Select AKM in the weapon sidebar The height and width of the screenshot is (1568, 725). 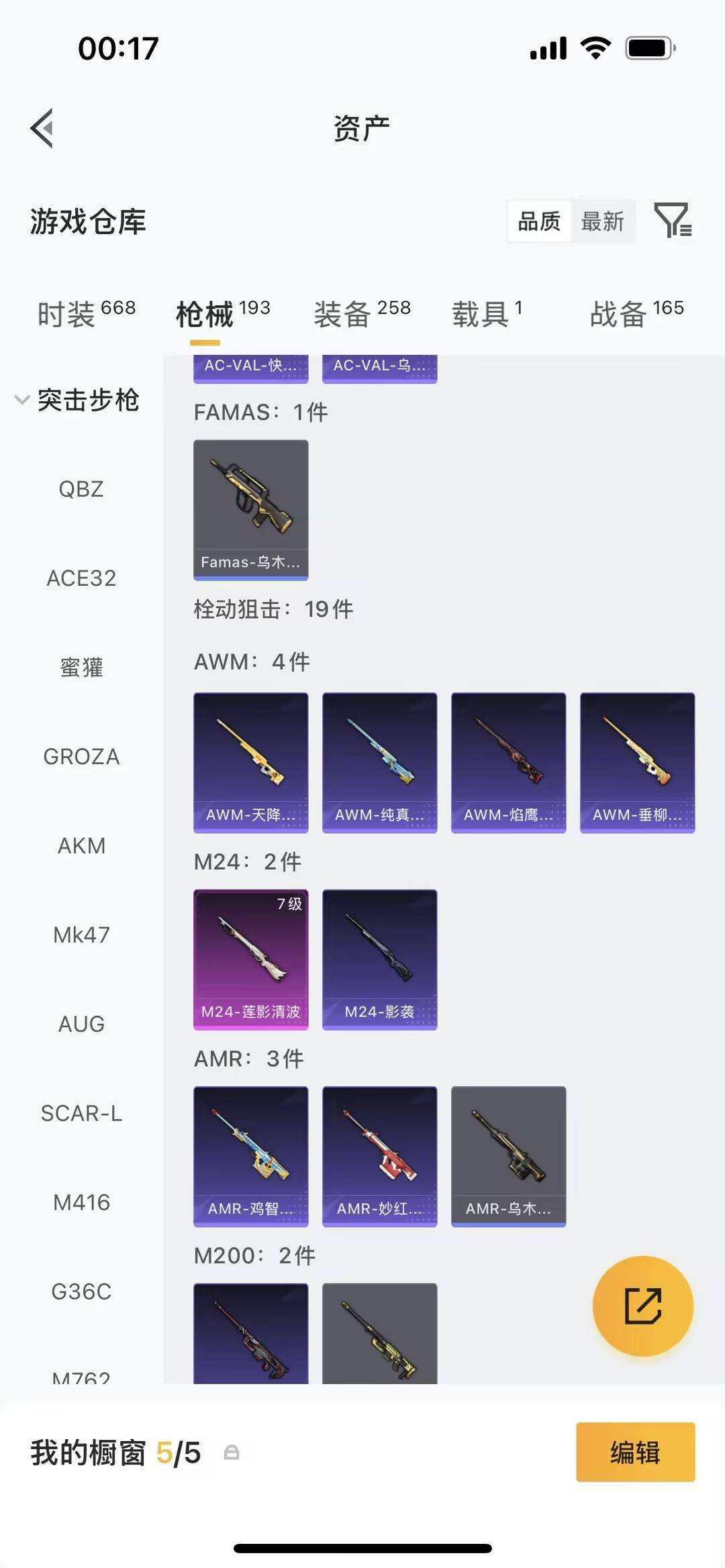click(x=81, y=845)
